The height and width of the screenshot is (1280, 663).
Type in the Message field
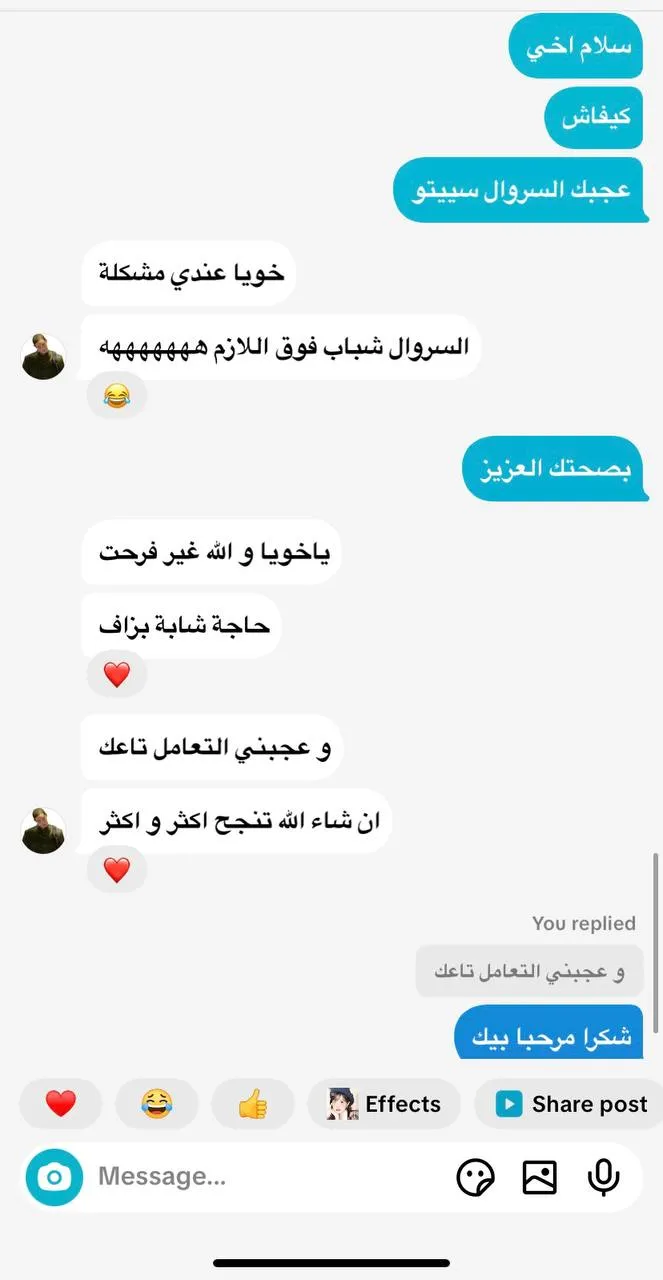[x=260, y=1177]
